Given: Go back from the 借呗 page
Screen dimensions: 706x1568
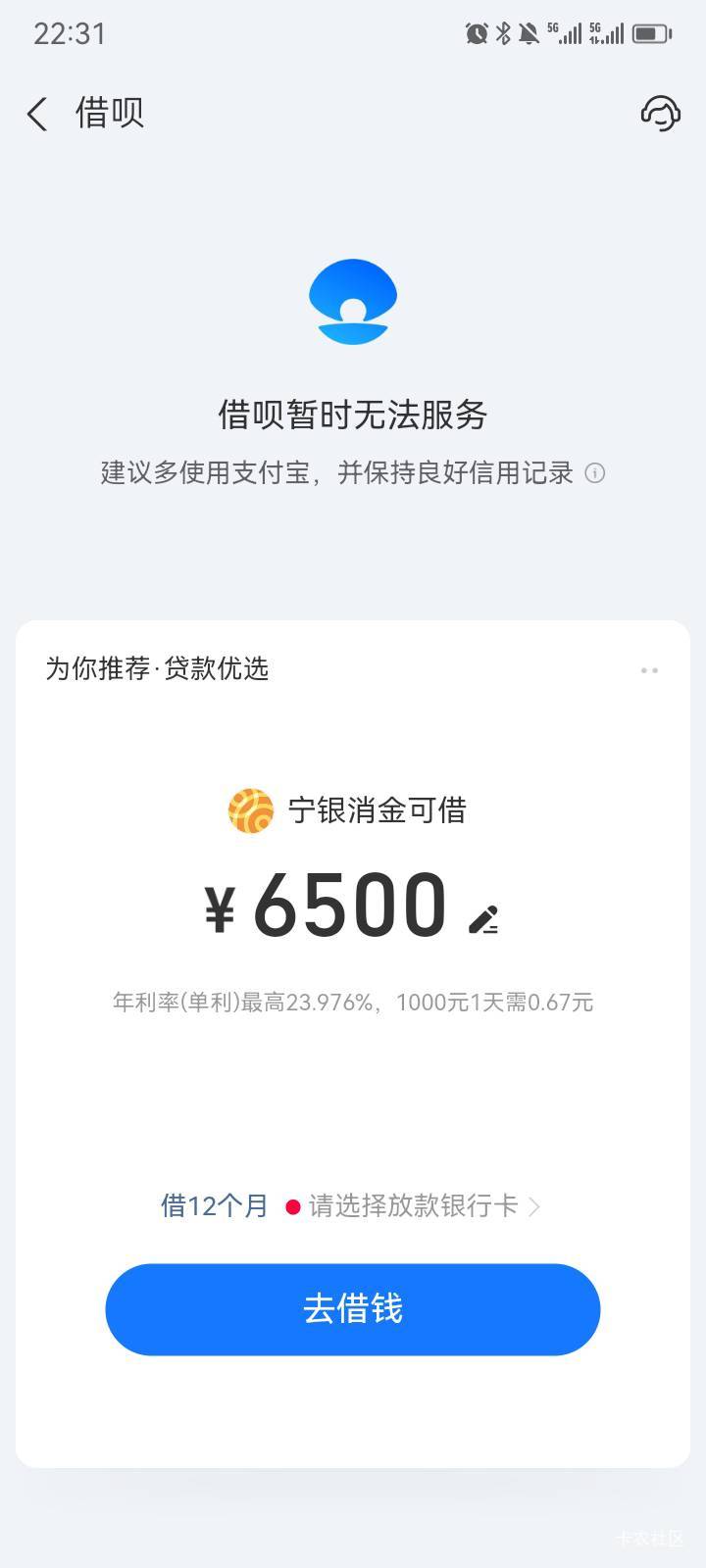Looking at the screenshot, I should pyautogui.click(x=37, y=115).
